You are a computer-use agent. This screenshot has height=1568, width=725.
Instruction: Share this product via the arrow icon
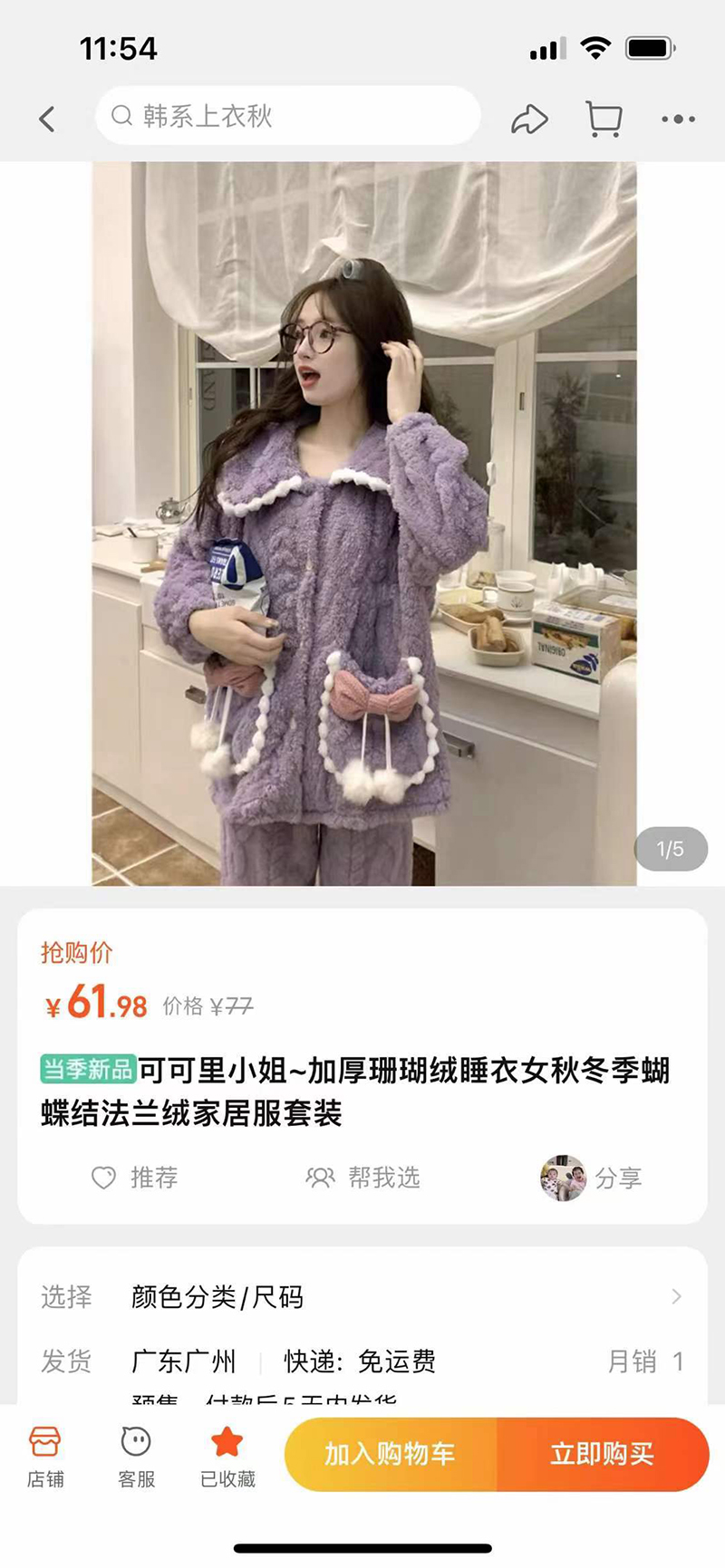[529, 119]
